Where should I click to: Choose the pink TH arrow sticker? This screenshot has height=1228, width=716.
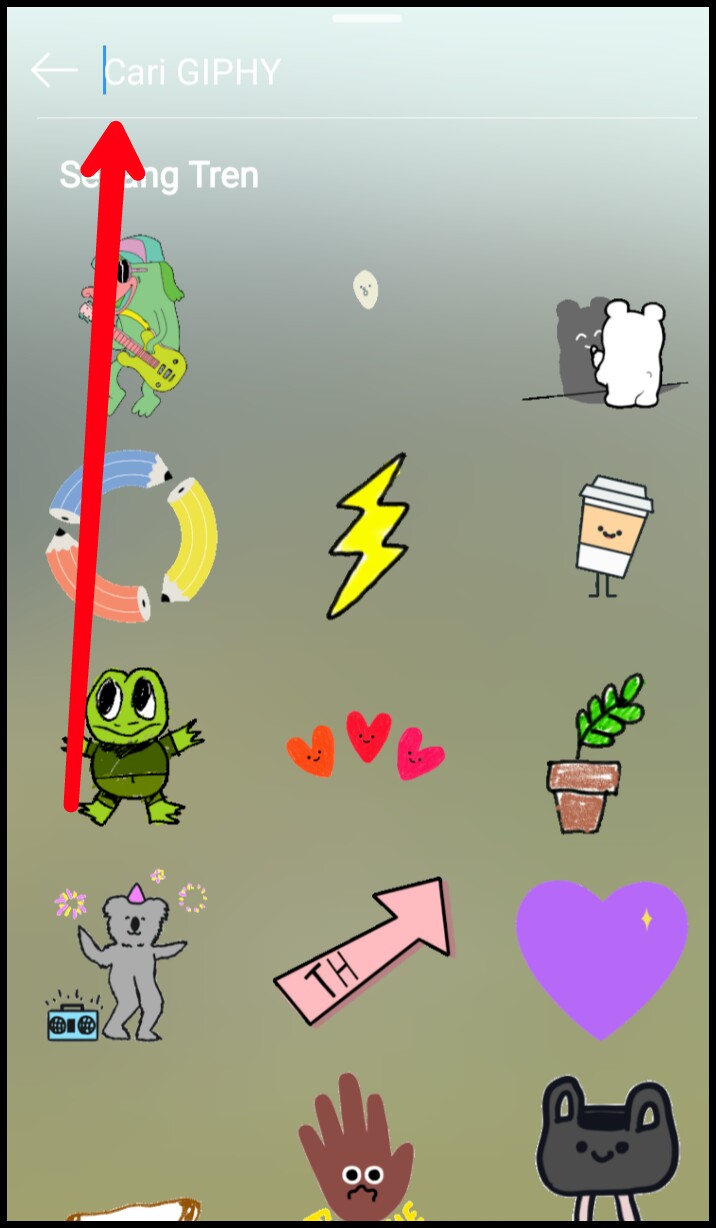click(x=365, y=951)
